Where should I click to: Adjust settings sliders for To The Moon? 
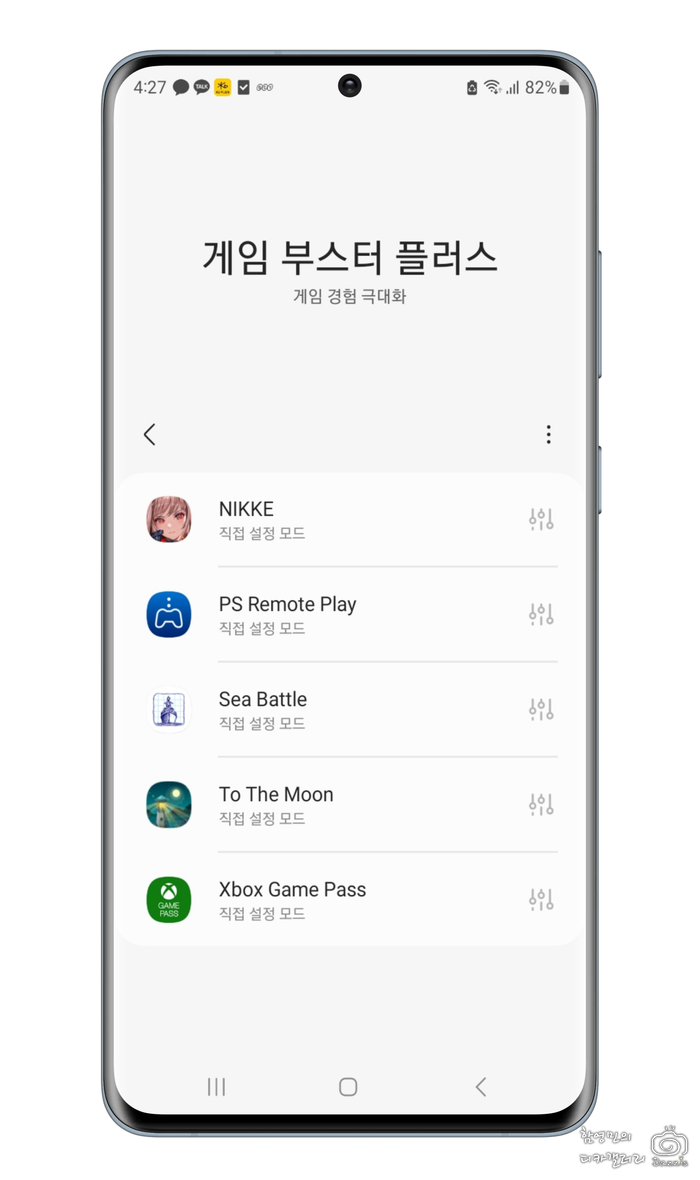pyautogui.click(x=541, y=804)
